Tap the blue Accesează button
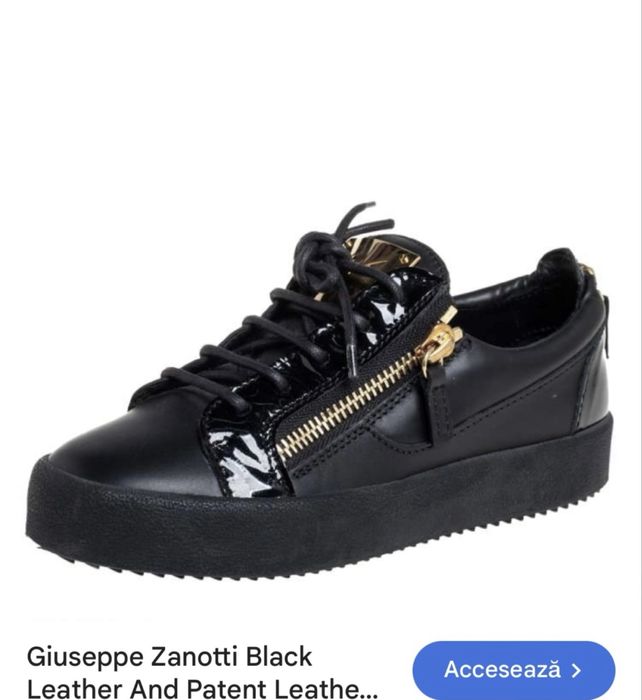This screenshot has width=642, height=700. [513, 670]
